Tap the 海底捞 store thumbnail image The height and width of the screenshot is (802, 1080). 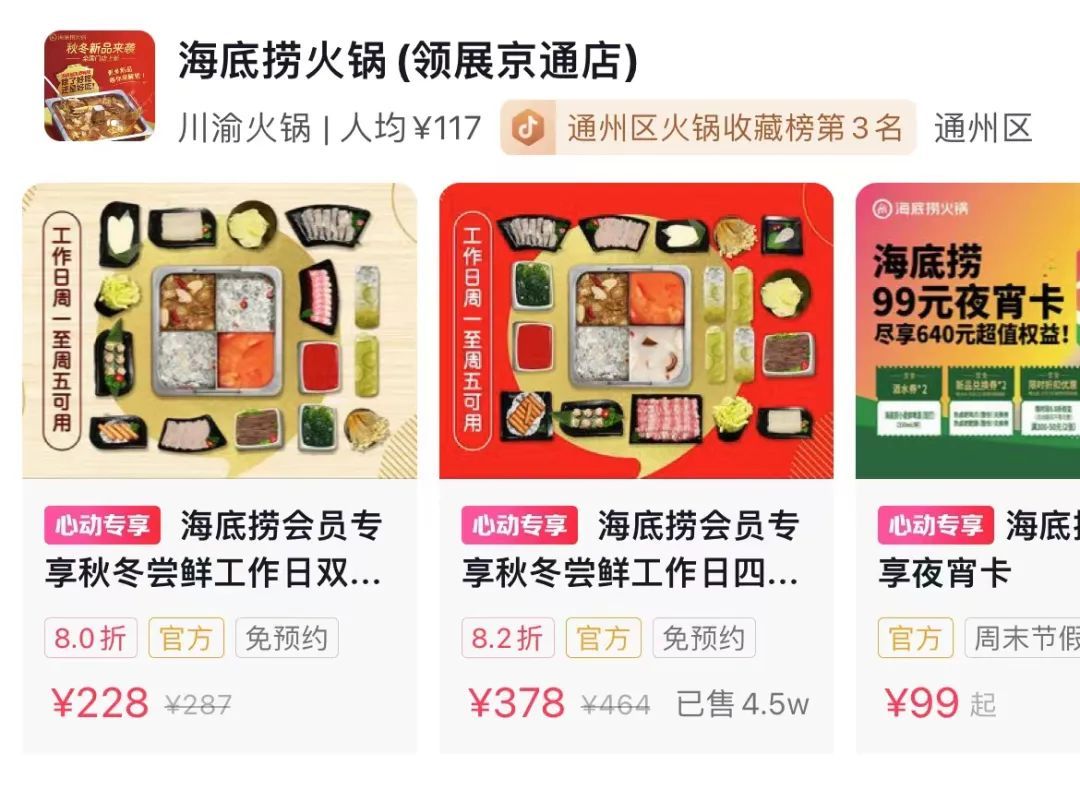pos(100,85)
